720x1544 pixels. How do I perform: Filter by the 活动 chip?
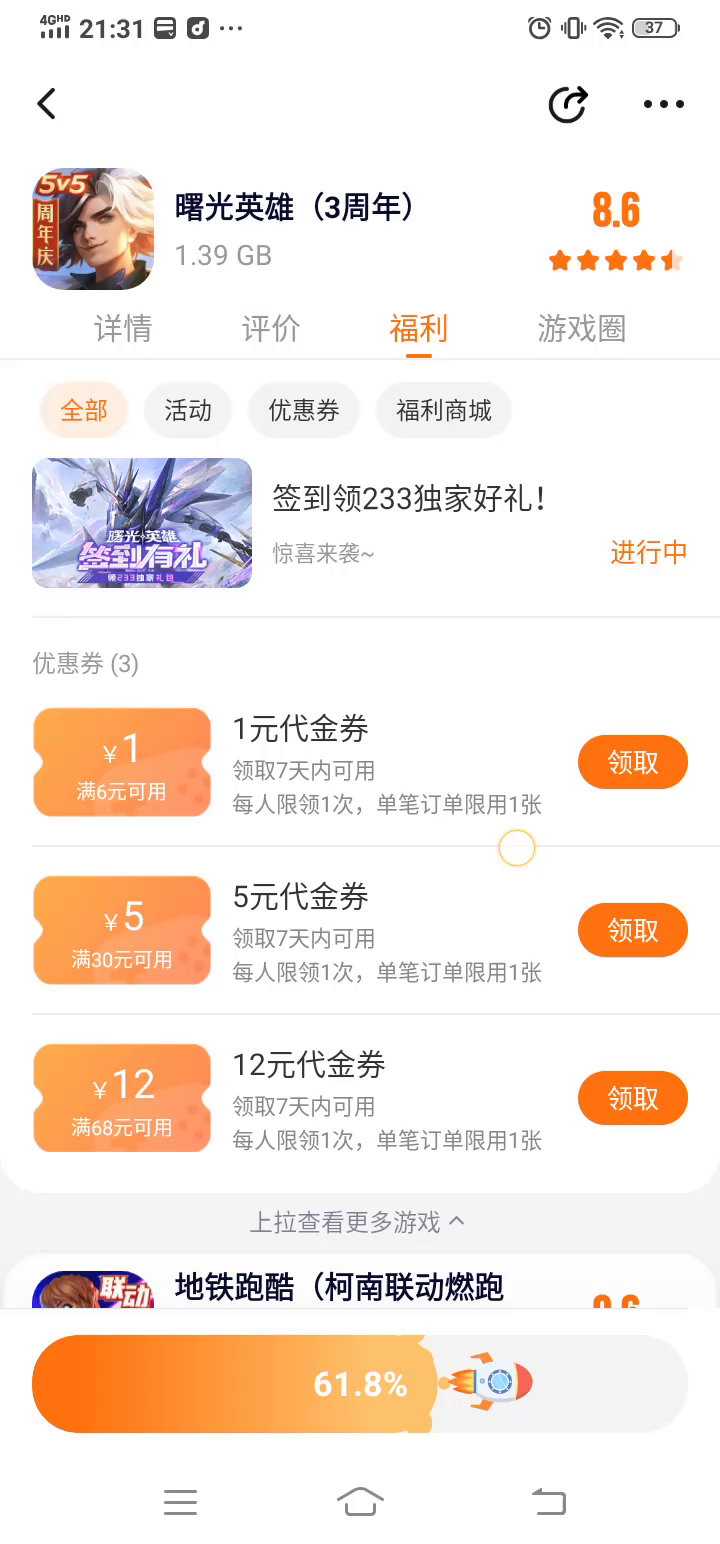pos(188,410)
